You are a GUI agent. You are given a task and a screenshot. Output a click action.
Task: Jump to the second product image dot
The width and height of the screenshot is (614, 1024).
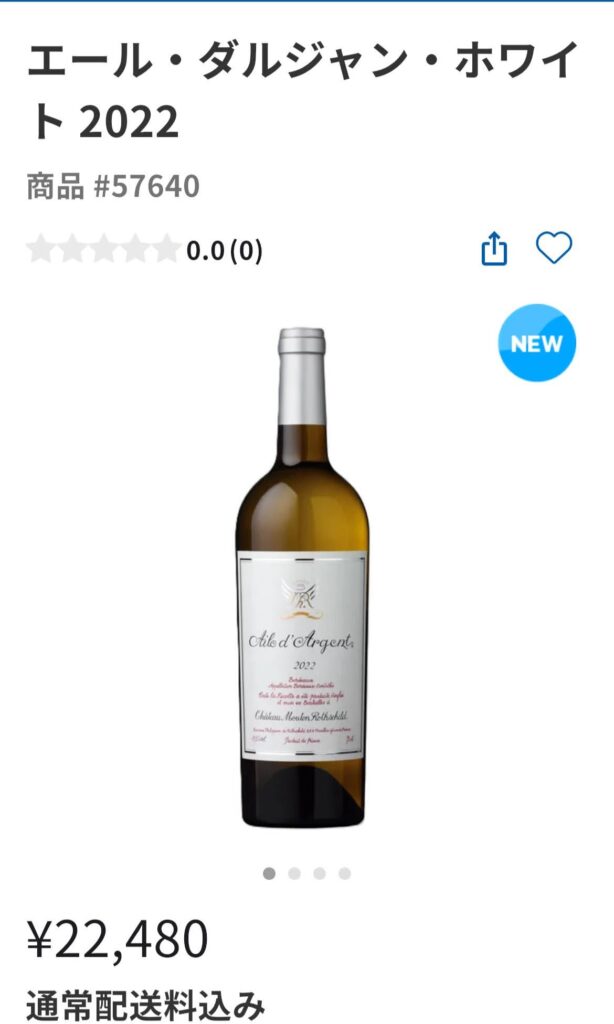click(294, 873)
